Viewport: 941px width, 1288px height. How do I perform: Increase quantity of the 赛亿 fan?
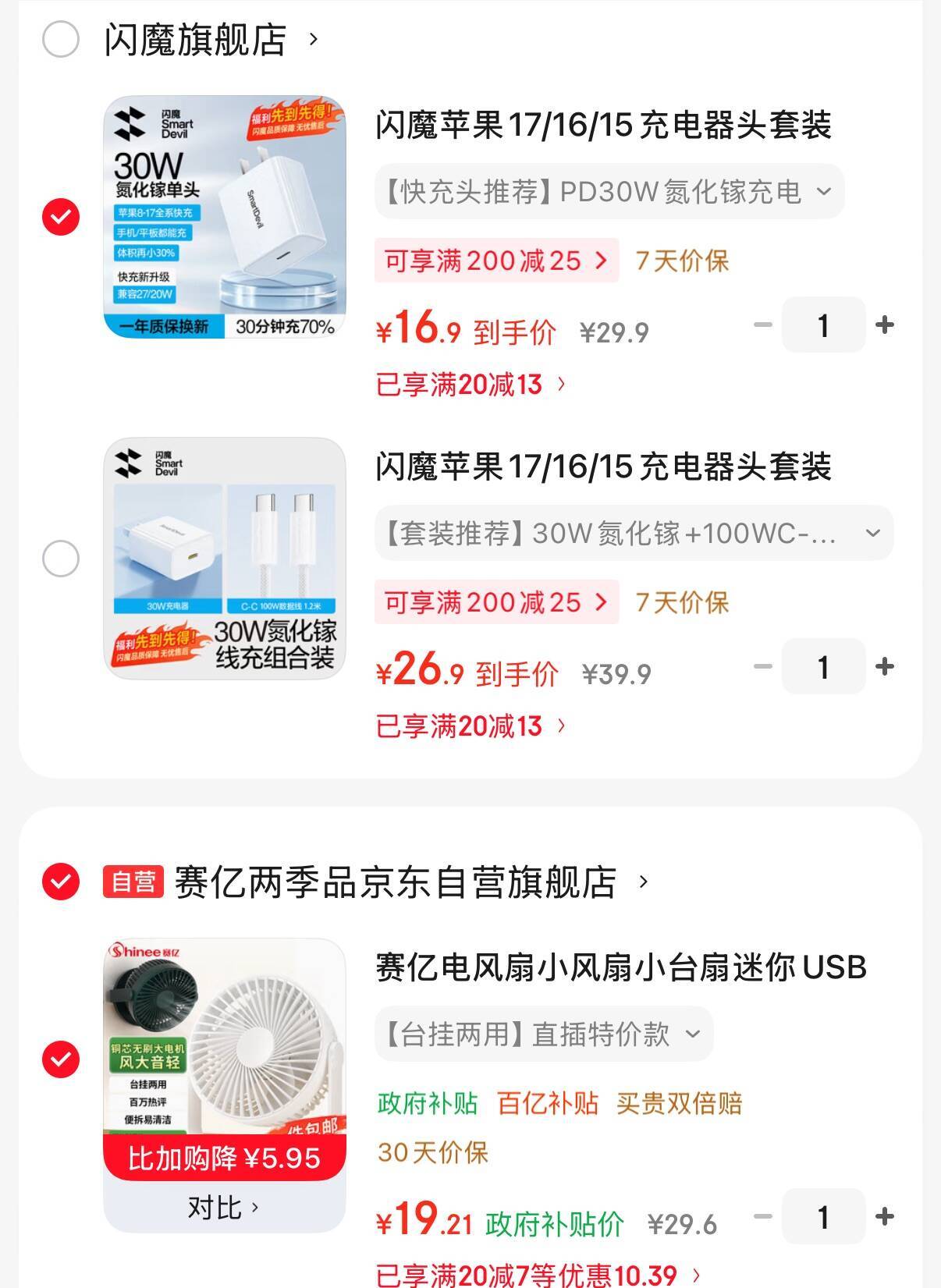click(x=885, y=1216)
